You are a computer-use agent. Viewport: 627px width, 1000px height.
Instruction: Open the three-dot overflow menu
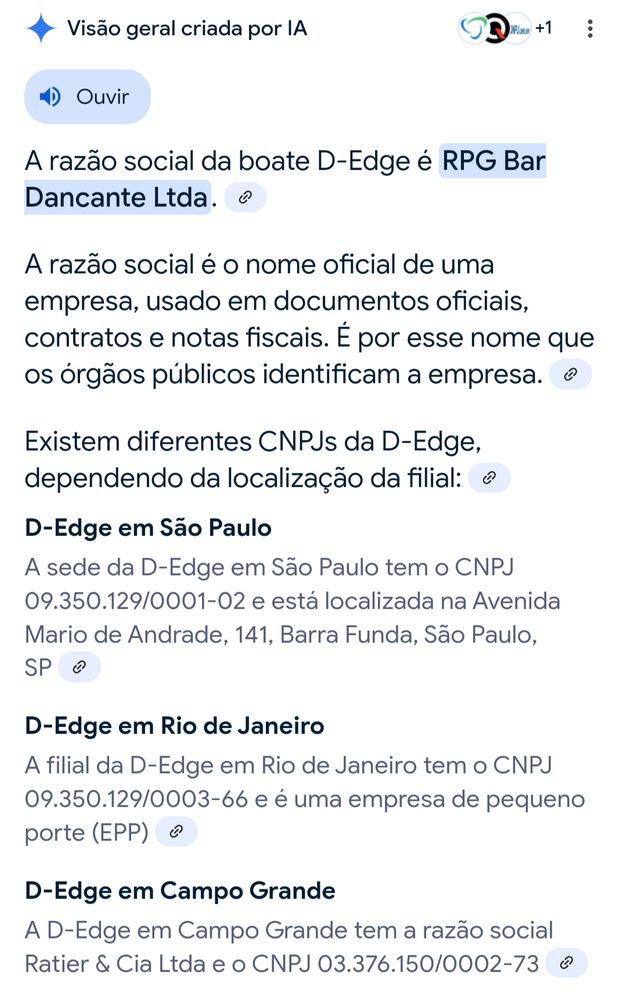pos(590,29)
